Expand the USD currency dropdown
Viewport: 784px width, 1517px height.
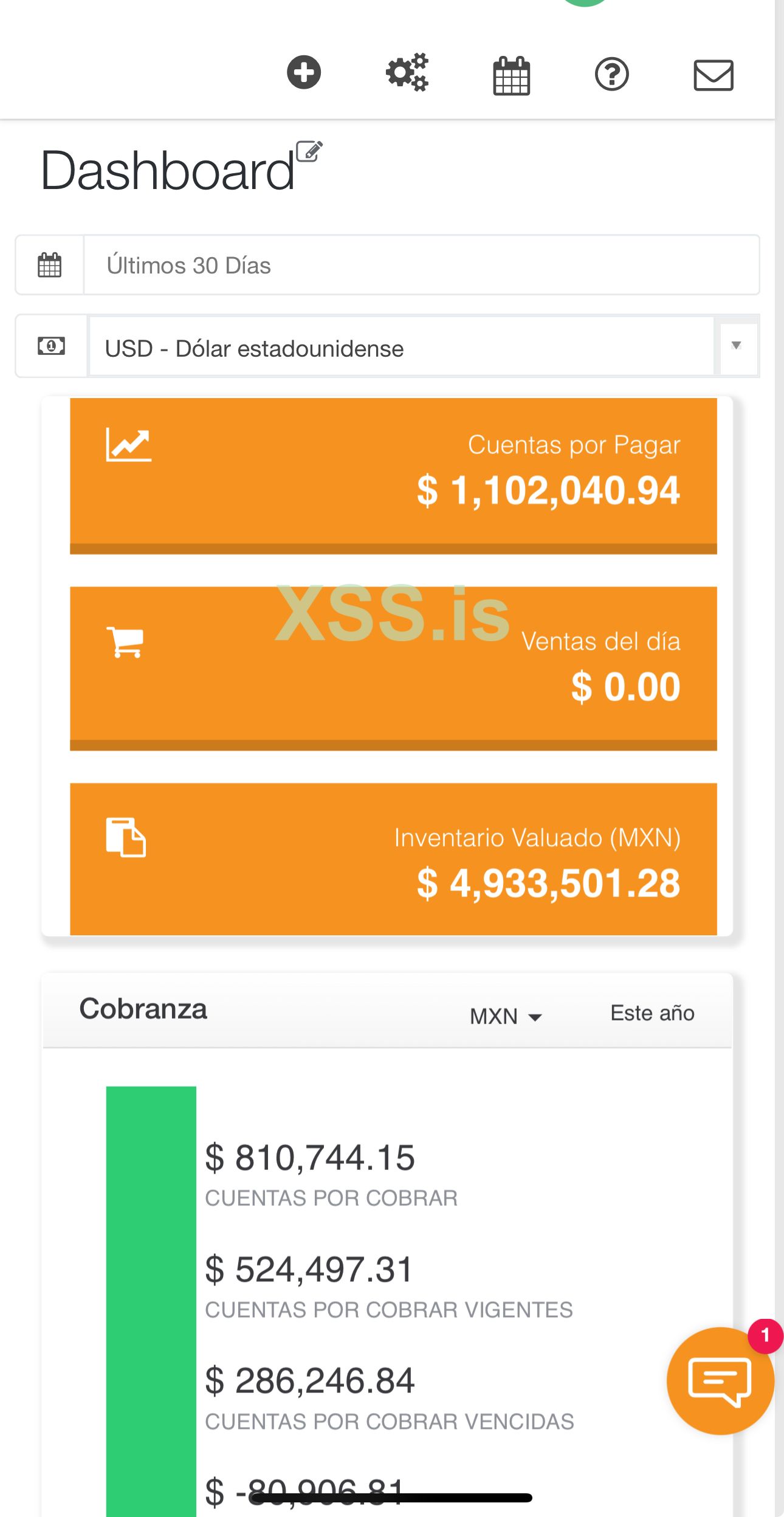point(737,346)
